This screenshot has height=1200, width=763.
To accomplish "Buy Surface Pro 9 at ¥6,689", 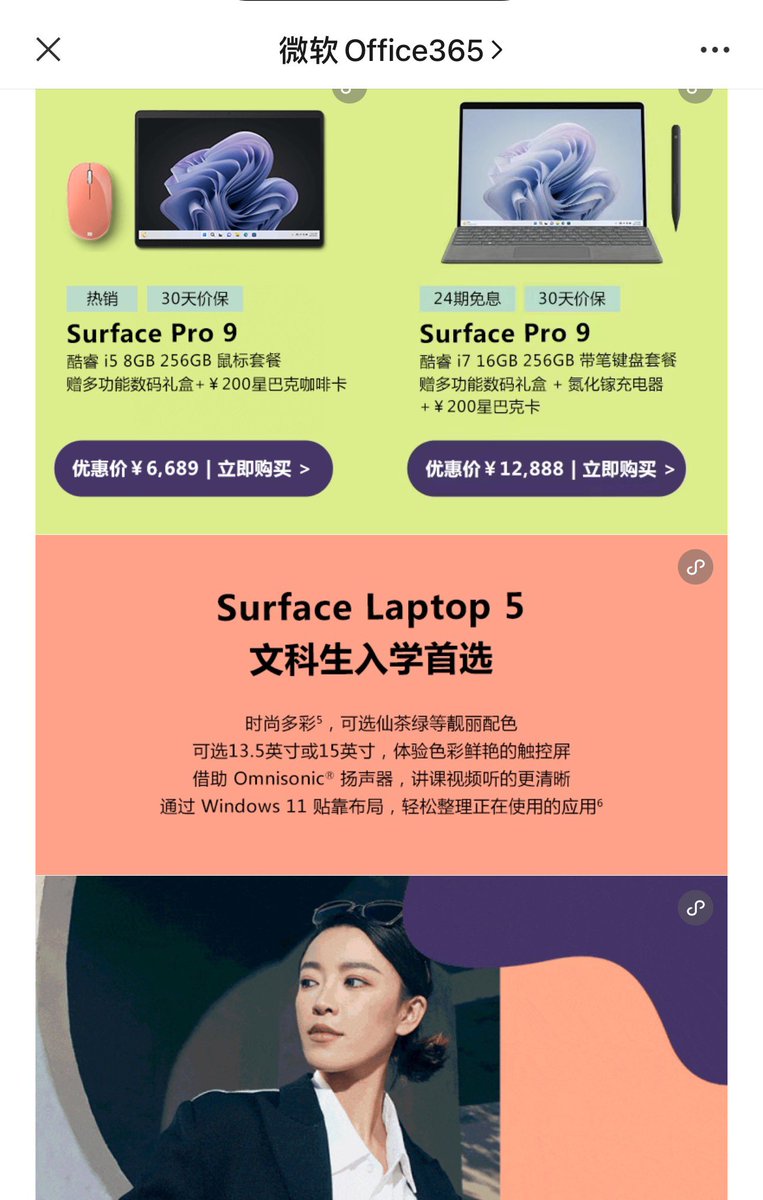I will 193,468.
